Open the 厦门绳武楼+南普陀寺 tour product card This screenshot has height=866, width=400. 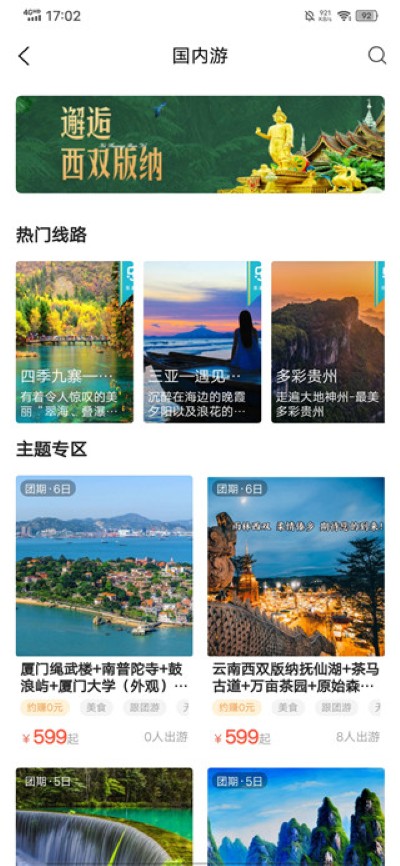pyautogui.click(x=104, y=612)
